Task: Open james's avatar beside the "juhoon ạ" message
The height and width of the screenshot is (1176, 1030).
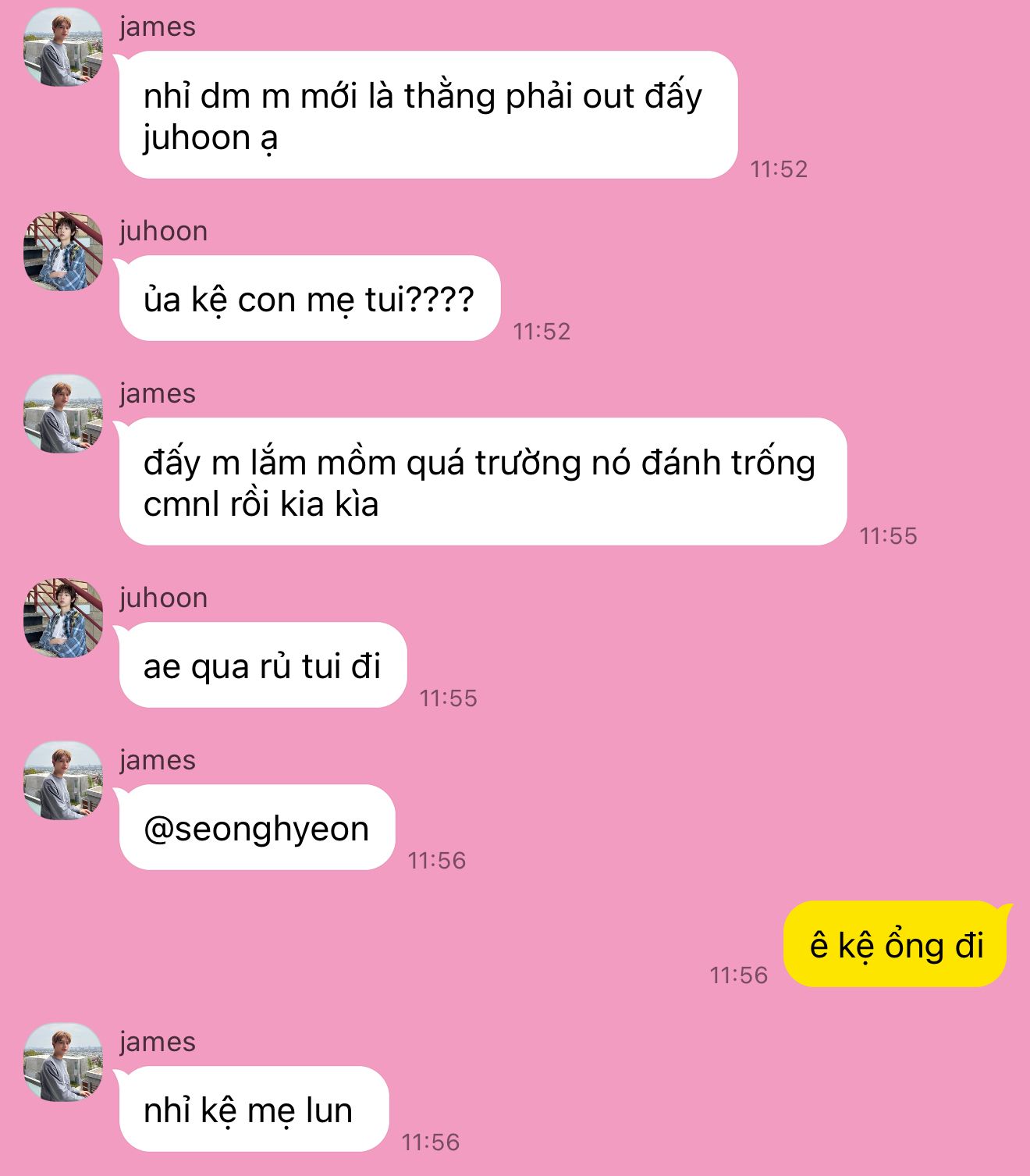Action: pyautogui.click(x=63, y=47)
